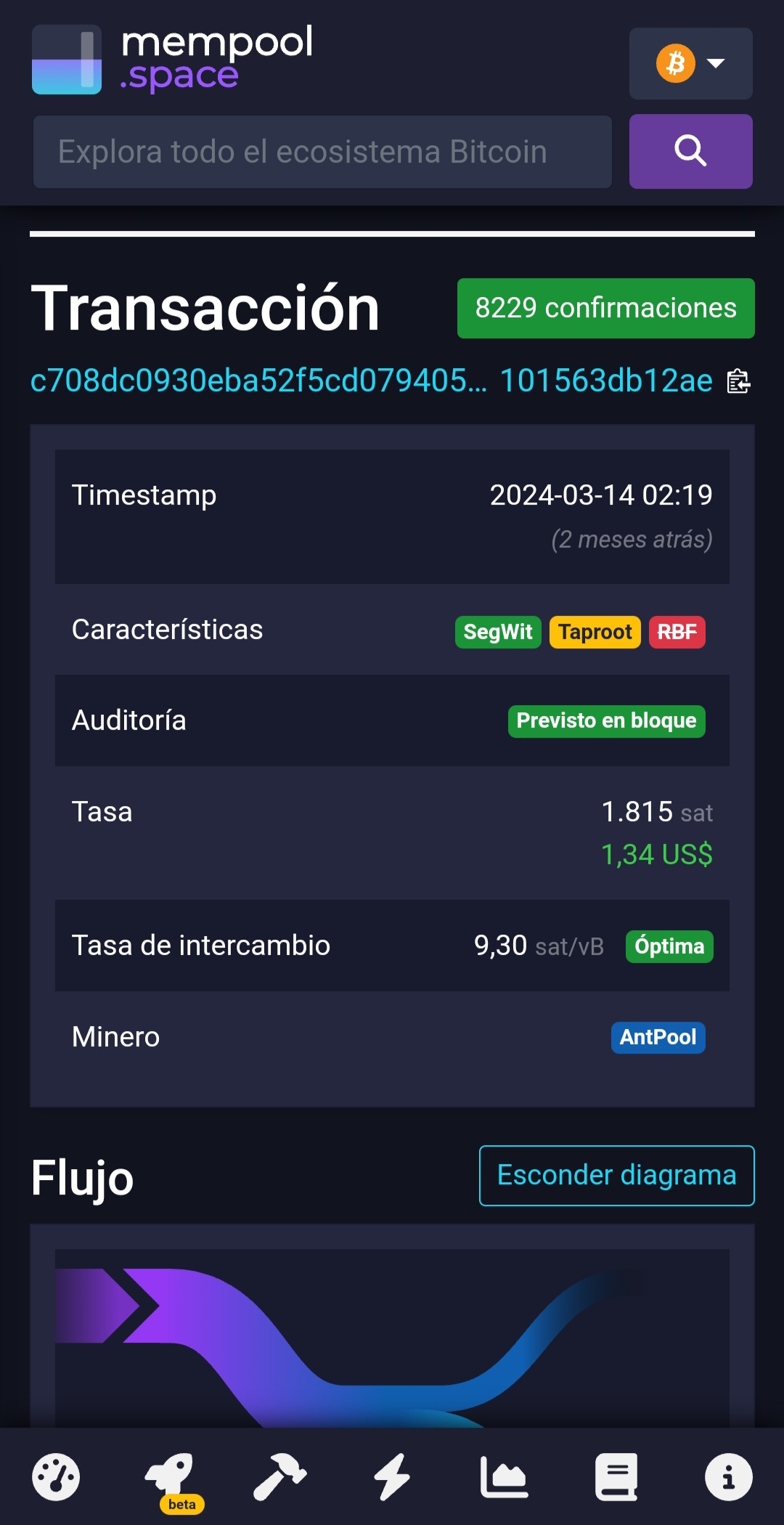The height and width of the screenshot is (1525, 784).
Task: Tap the Bitcoin ecosystem search field
Action: coord(322,152)
